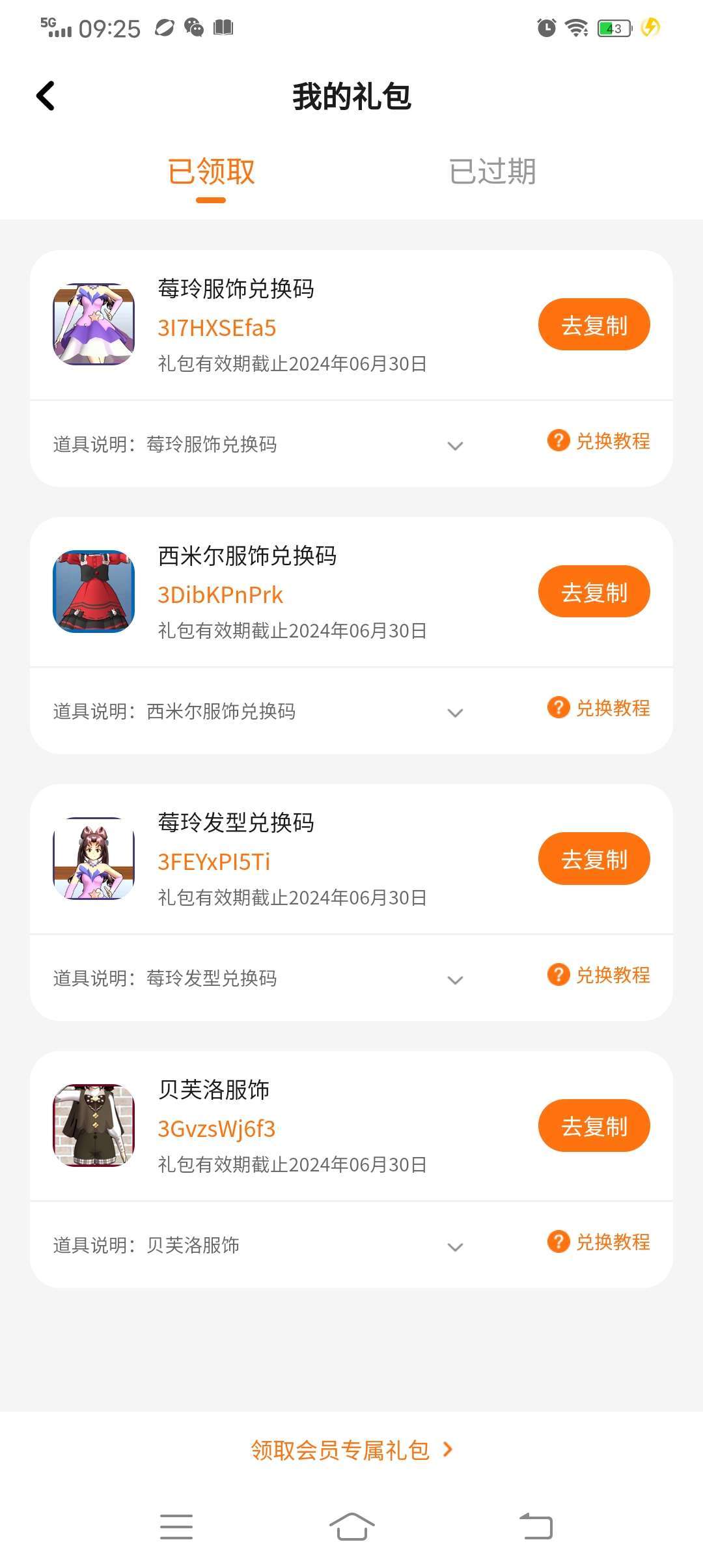Go back from 我的礼包 page
The width and height of the screenshot is (703, 1568).
(x=46, y=96)
